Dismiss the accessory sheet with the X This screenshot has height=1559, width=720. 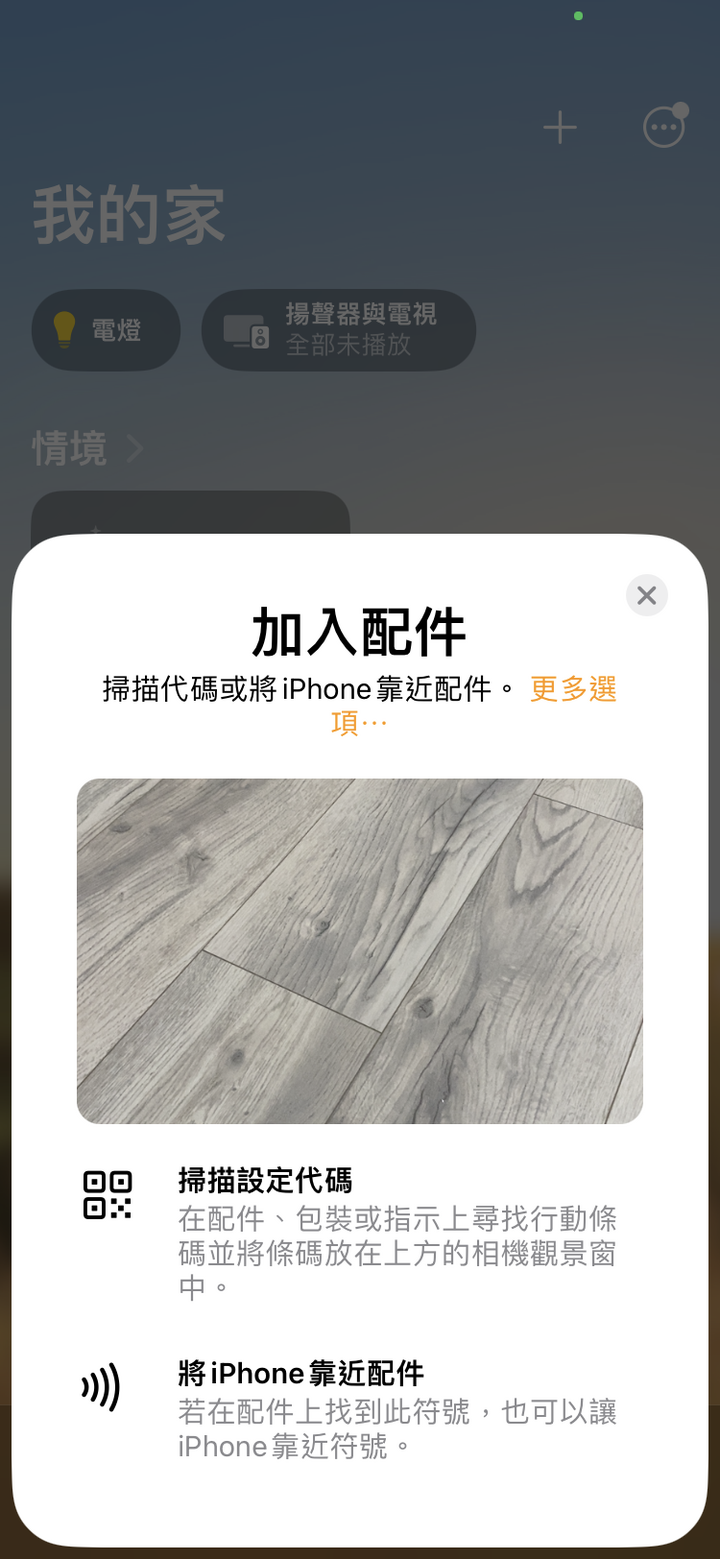point(646,595)
